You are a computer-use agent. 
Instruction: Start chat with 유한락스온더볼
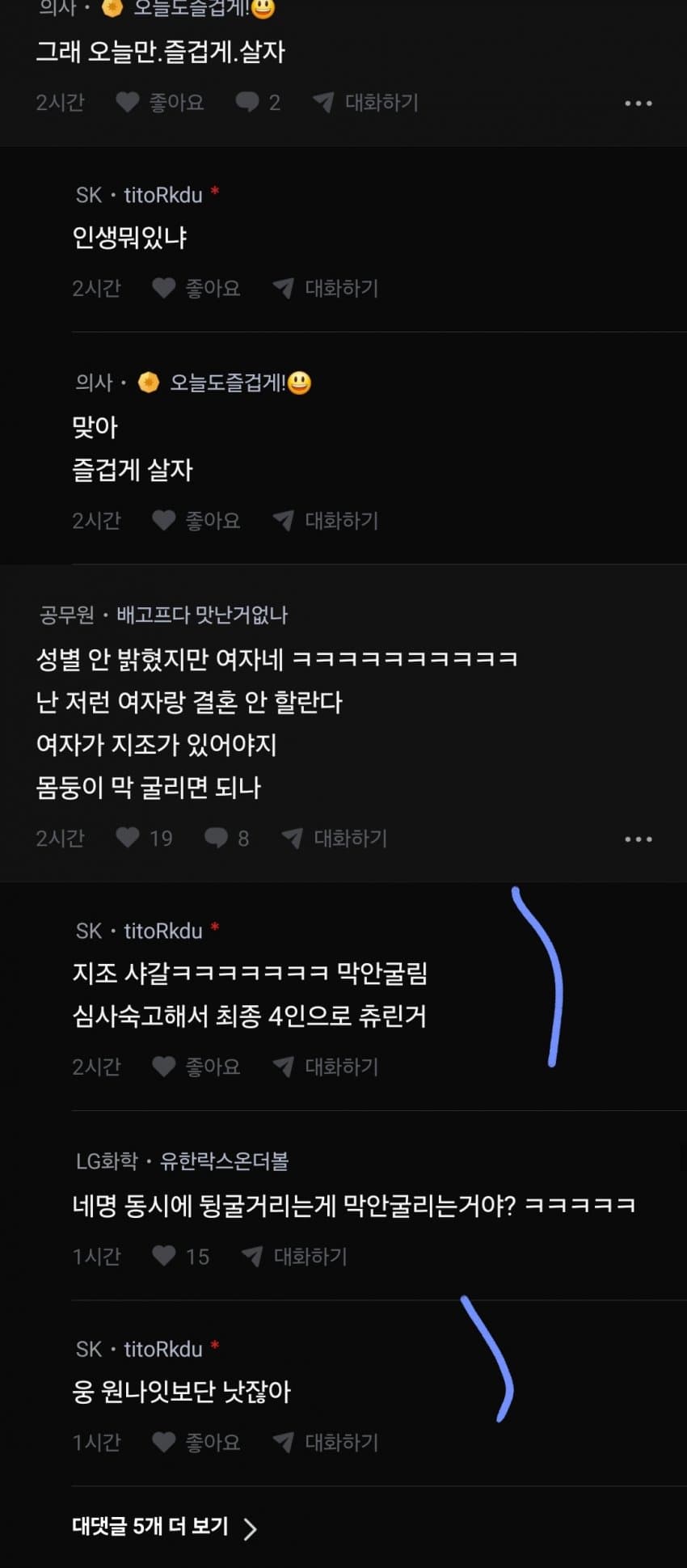pyautogui.click(x=295, y=1256)
